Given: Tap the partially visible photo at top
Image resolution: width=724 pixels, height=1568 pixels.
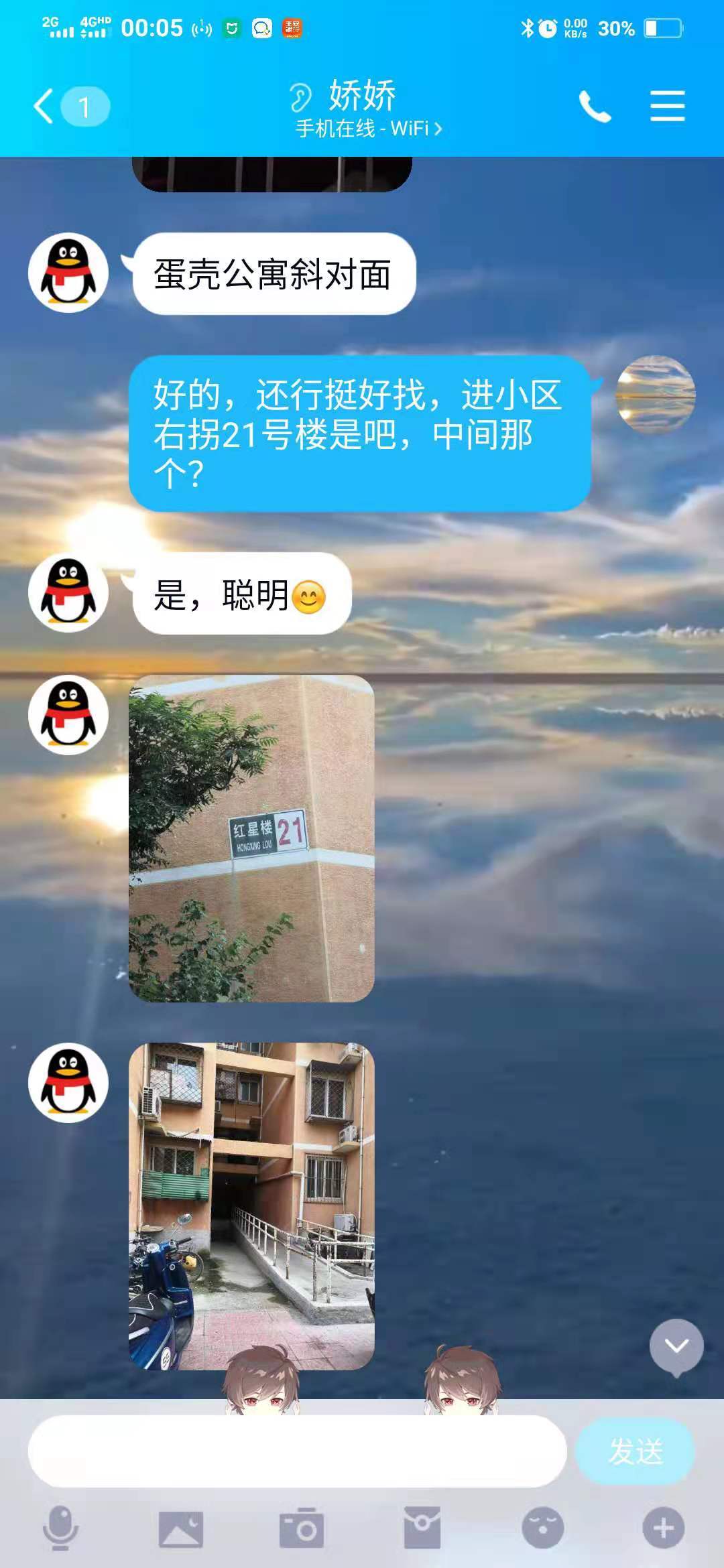Looking at the screenshot, I should point(271,171).
